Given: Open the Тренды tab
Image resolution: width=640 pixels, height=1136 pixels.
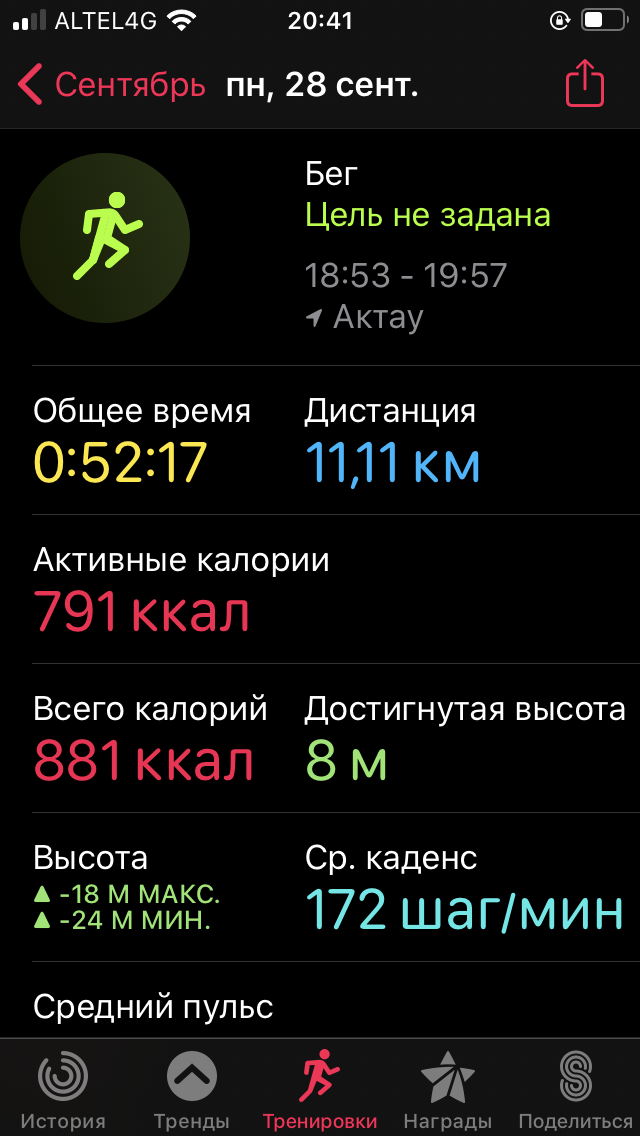Looking at the screenshot, I should click(x=192, y=1089).
